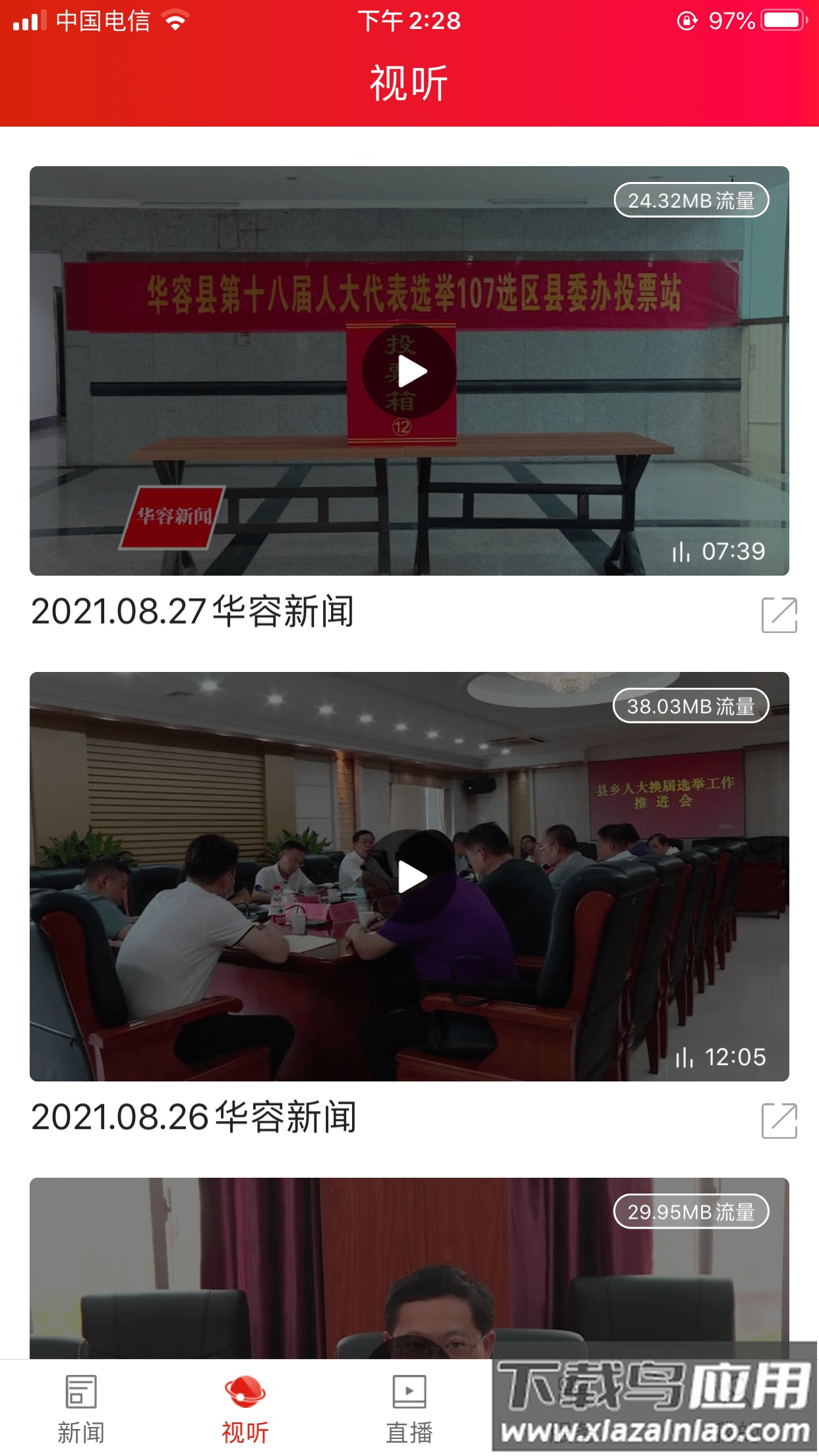Viewport: 819px width, 1456px height.
Task: Tap the orientation lock icon in status bar
Action: 686,22
